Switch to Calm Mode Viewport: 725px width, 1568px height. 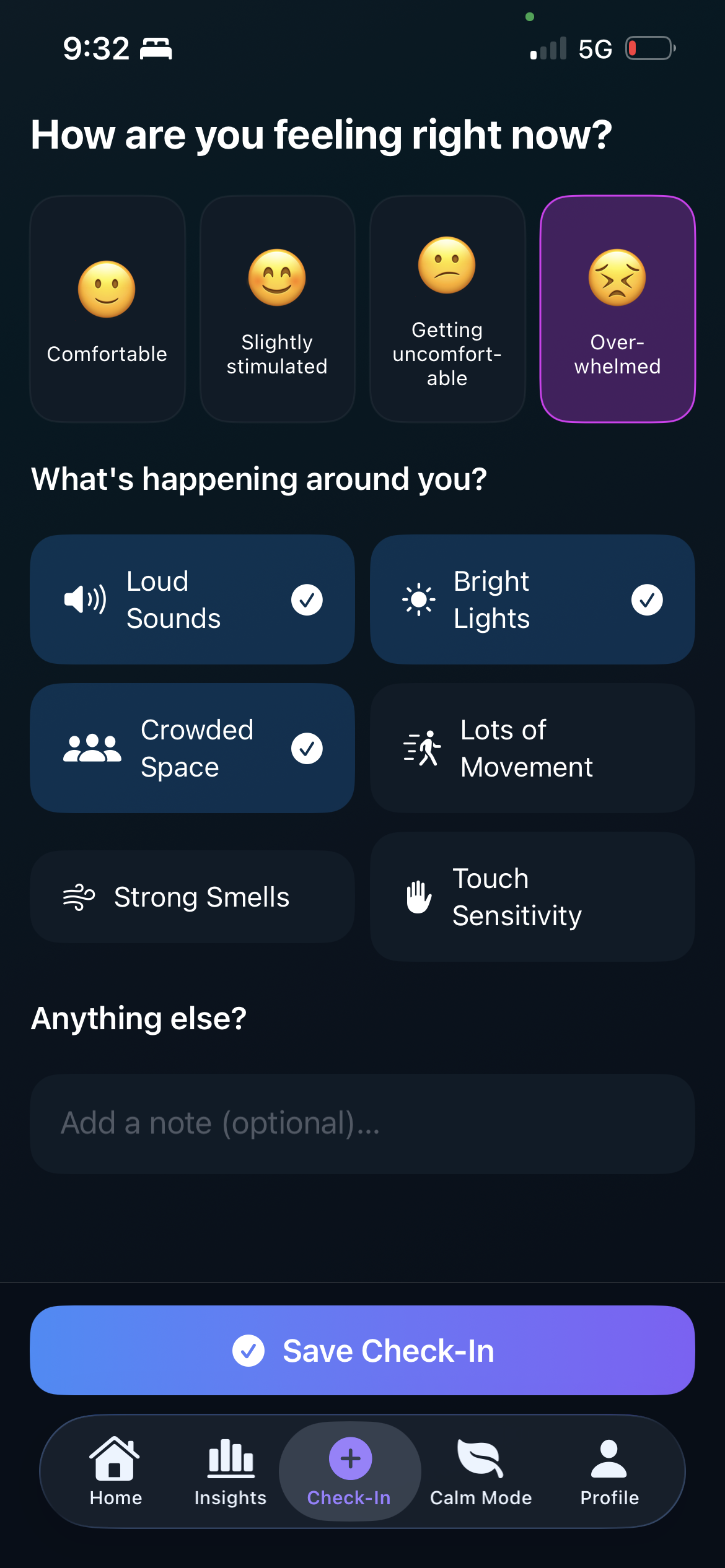point(481,1471)
